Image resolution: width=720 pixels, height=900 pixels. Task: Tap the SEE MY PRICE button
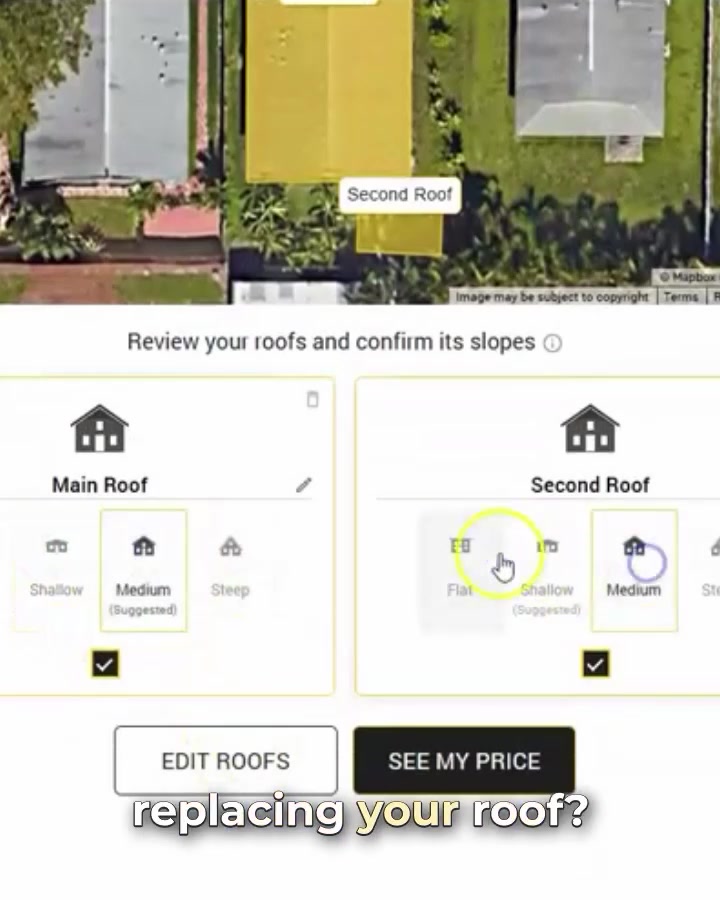(464, 761)
